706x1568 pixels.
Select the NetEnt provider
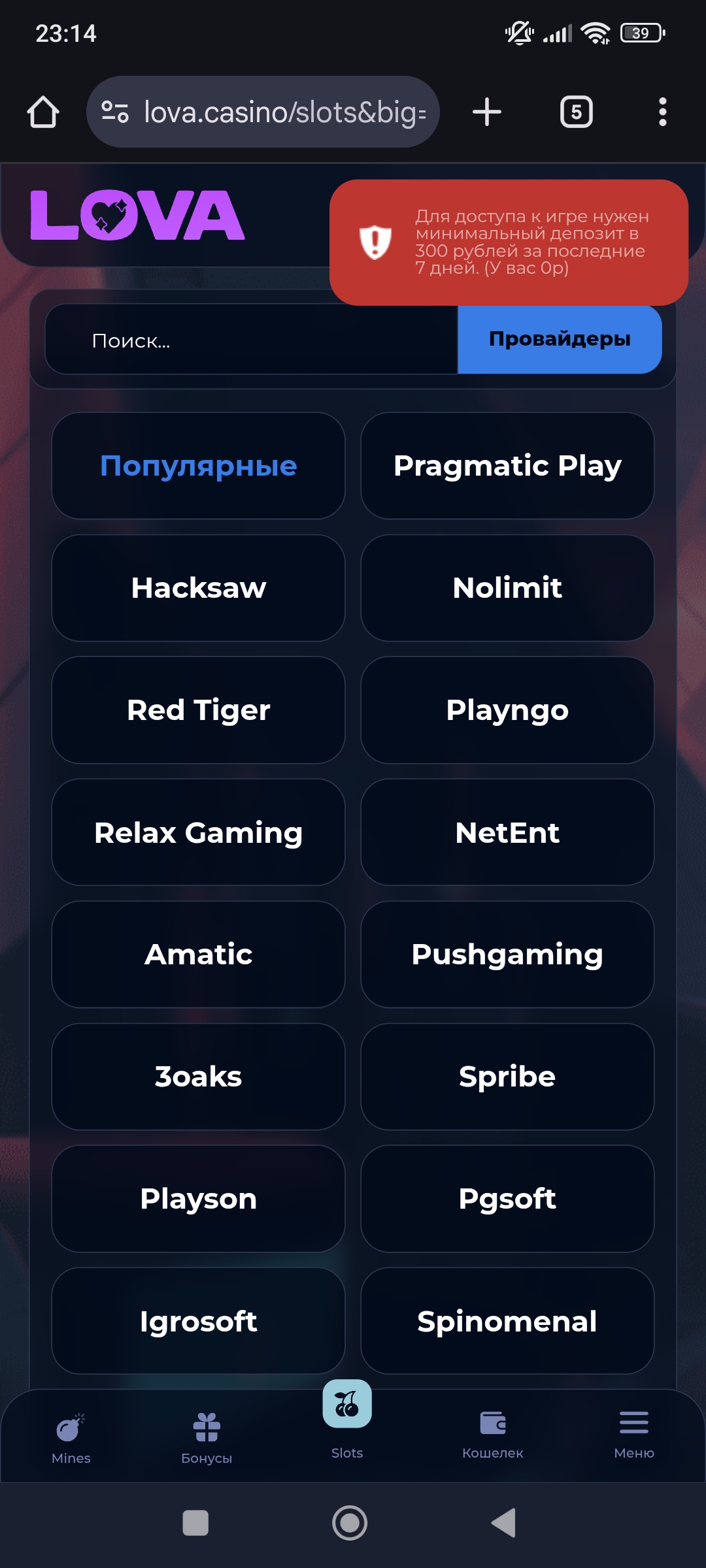tap(507, 832)
